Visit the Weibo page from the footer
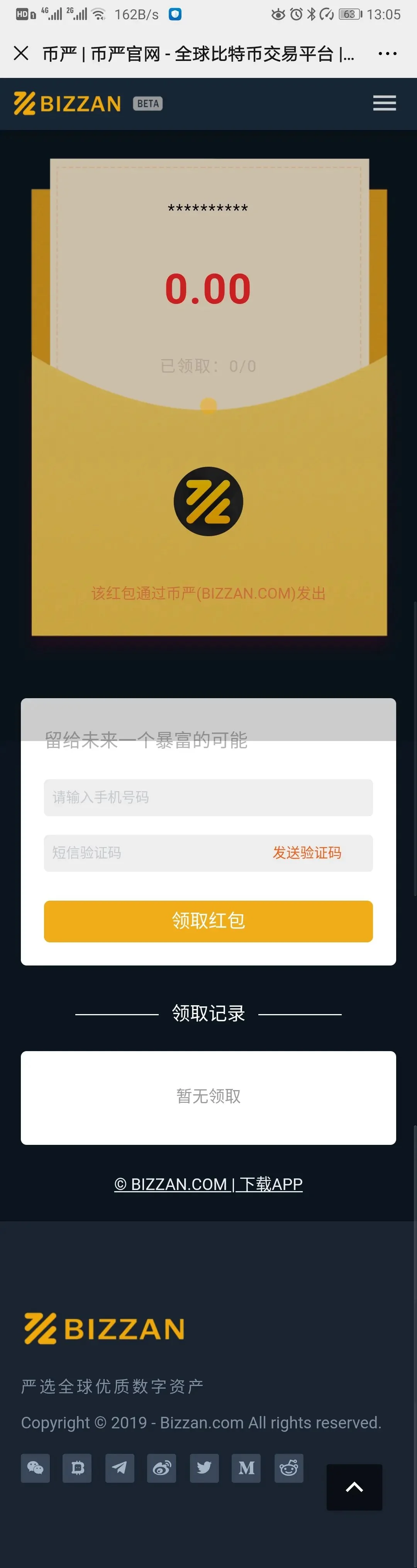 (x=161, y=1468)
